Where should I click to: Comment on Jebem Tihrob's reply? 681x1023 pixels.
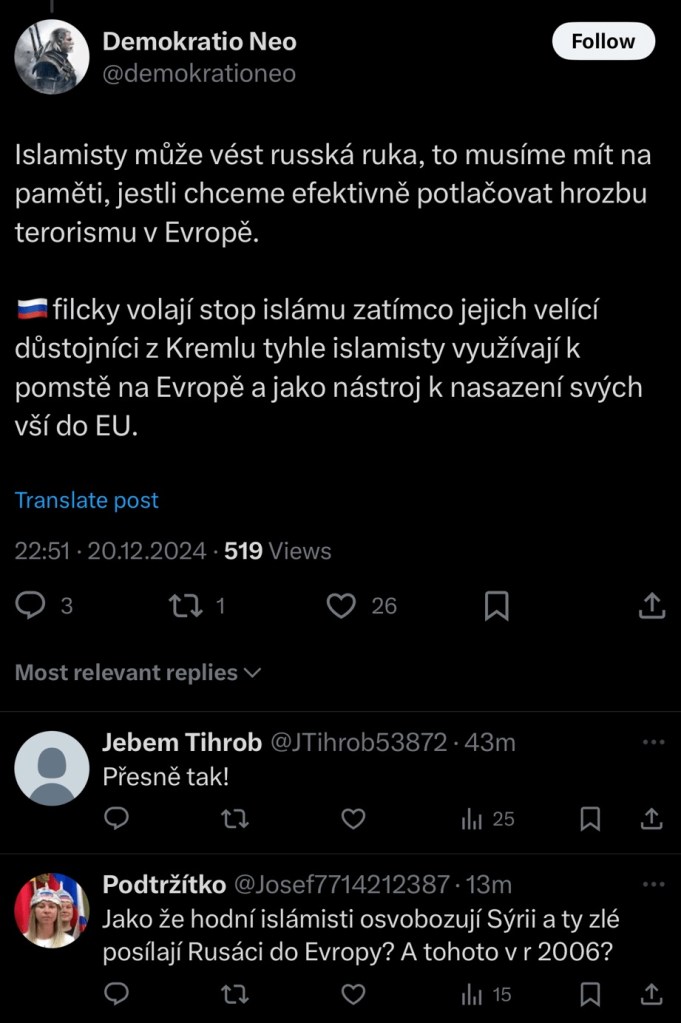pos(116,819)
